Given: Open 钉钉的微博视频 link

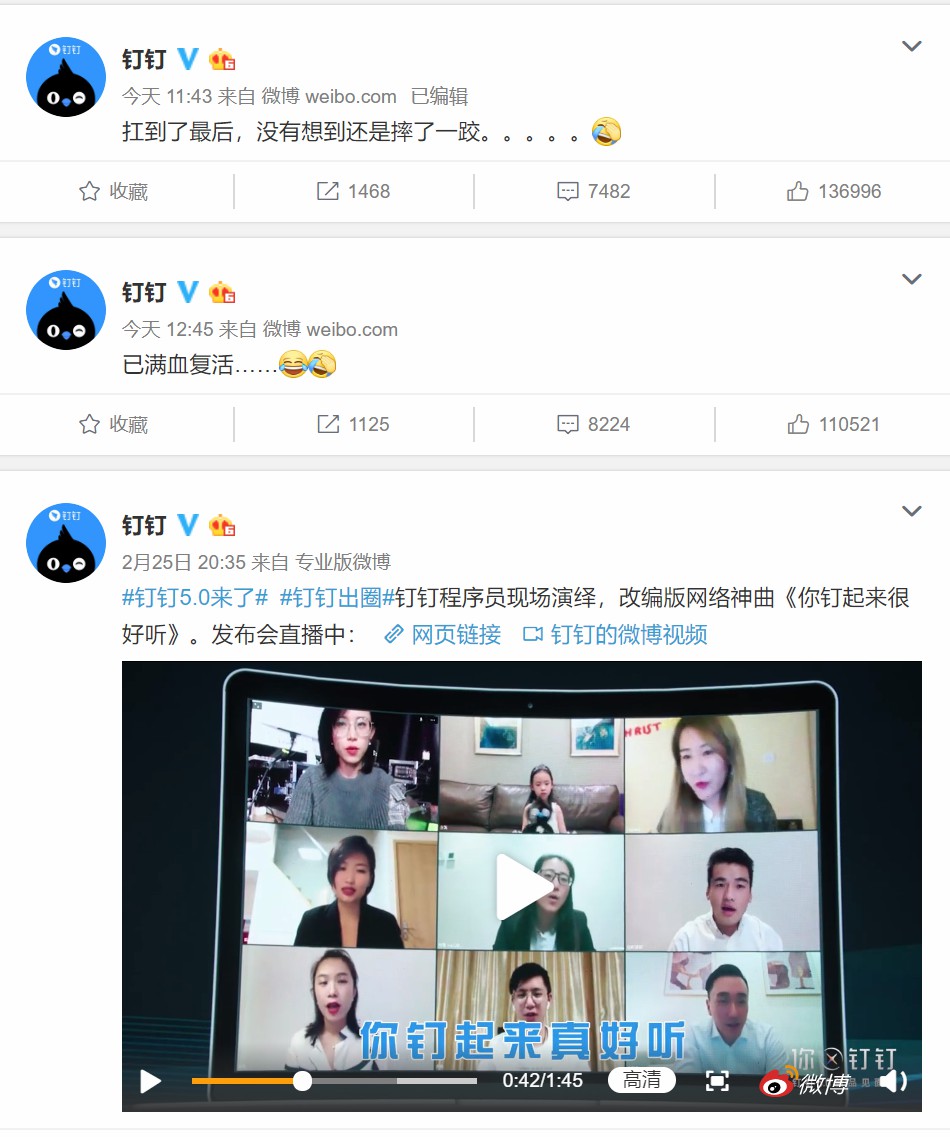Looking at the screenshot, I should [616, 634].
